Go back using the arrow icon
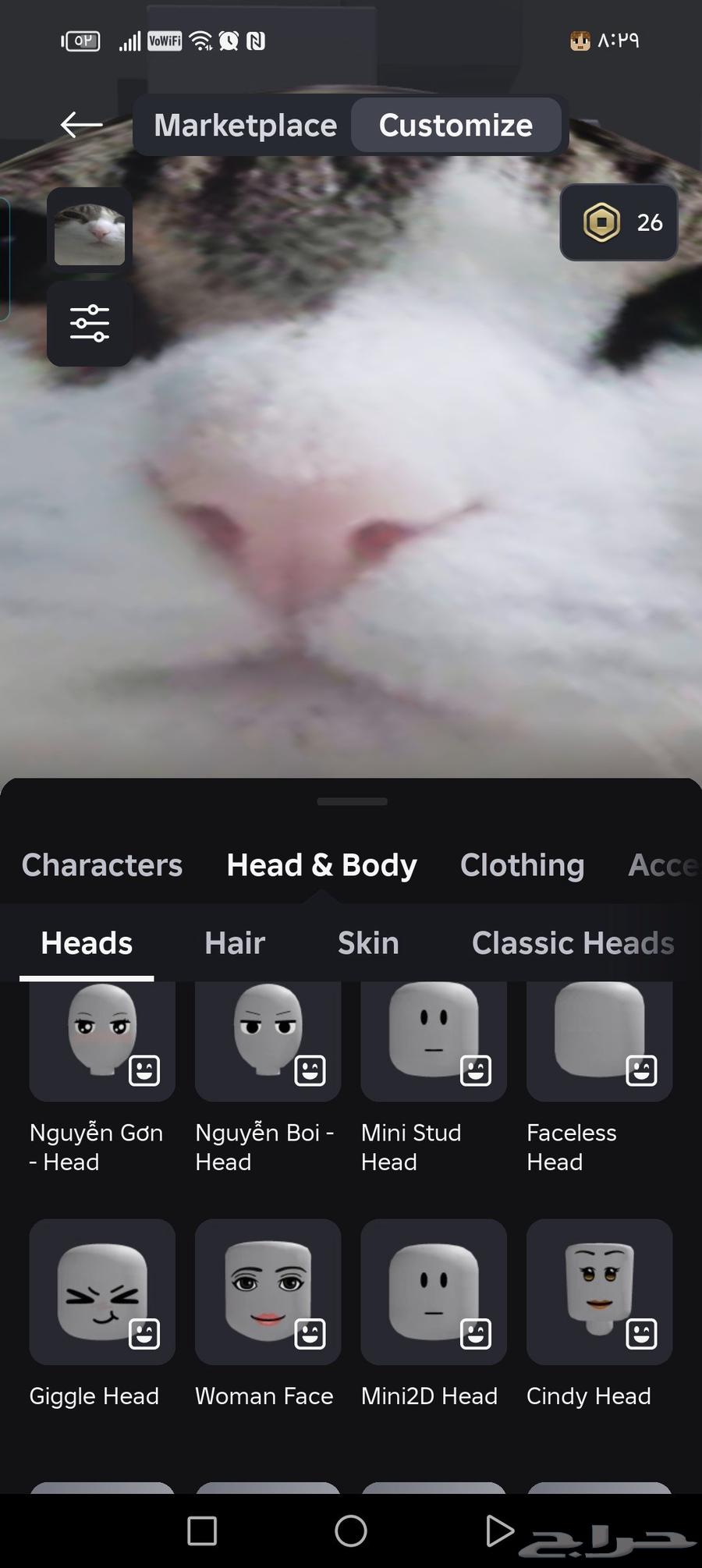702x1568 pixels. (81, 125)
